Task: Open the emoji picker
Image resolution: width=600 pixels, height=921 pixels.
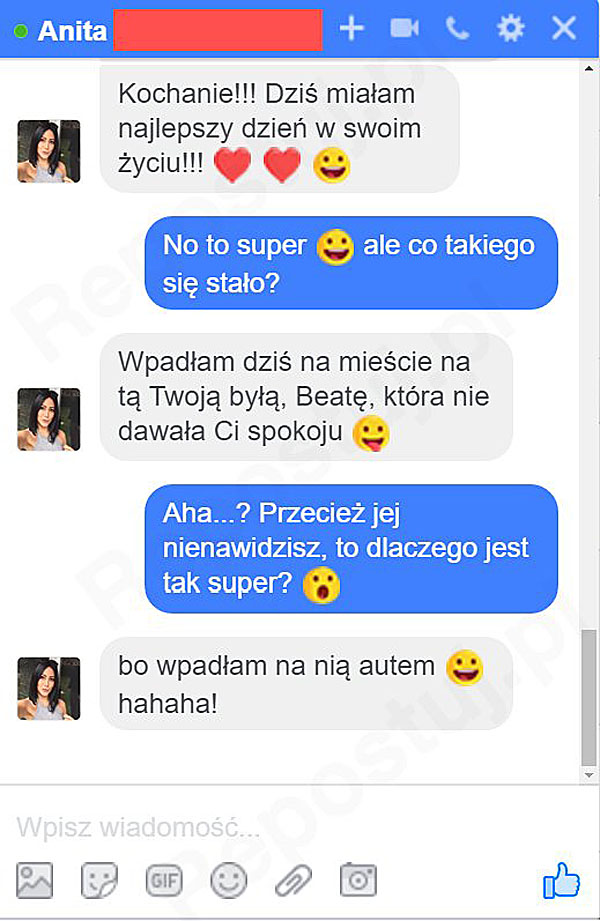Action: coord(229,880)
